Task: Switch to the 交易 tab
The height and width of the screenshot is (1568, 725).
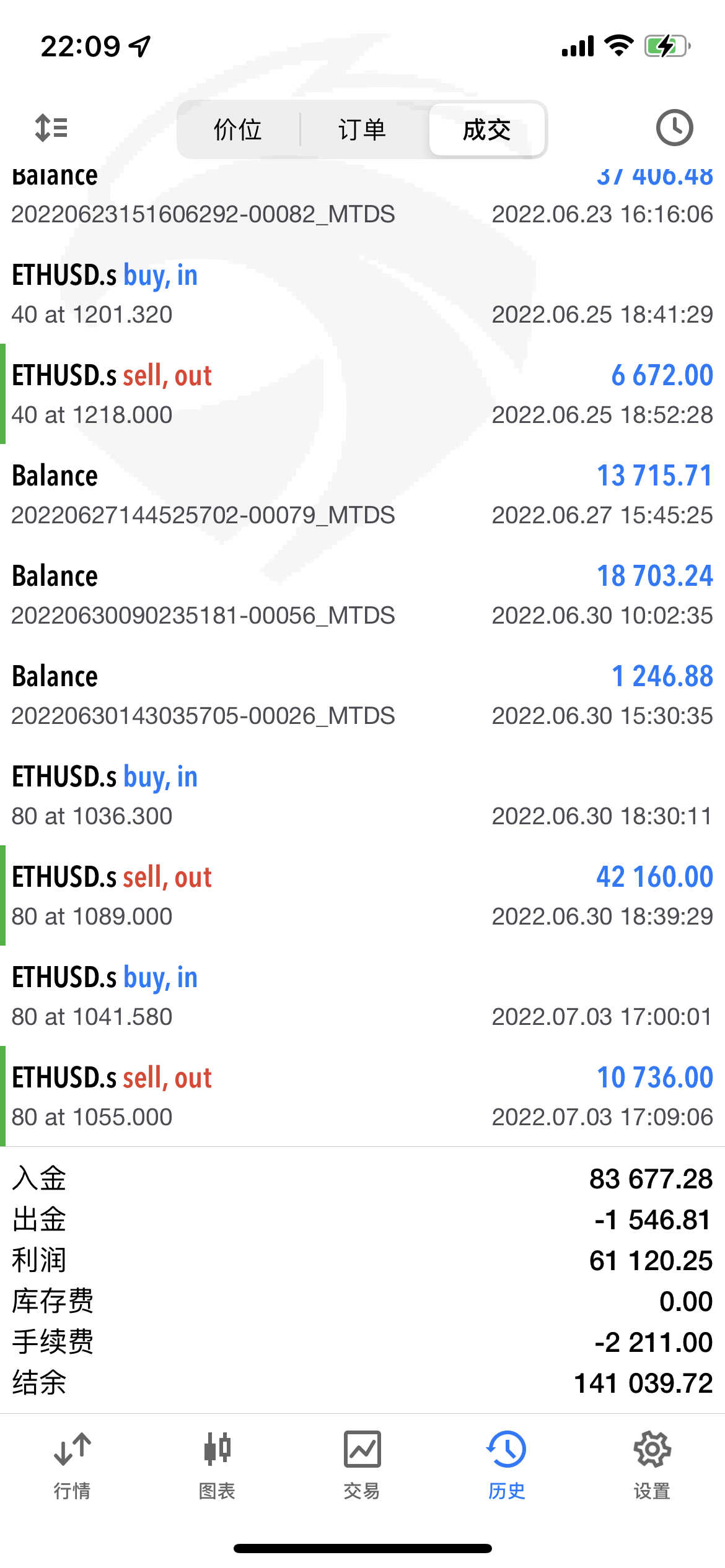Action: click(362, 1465)
